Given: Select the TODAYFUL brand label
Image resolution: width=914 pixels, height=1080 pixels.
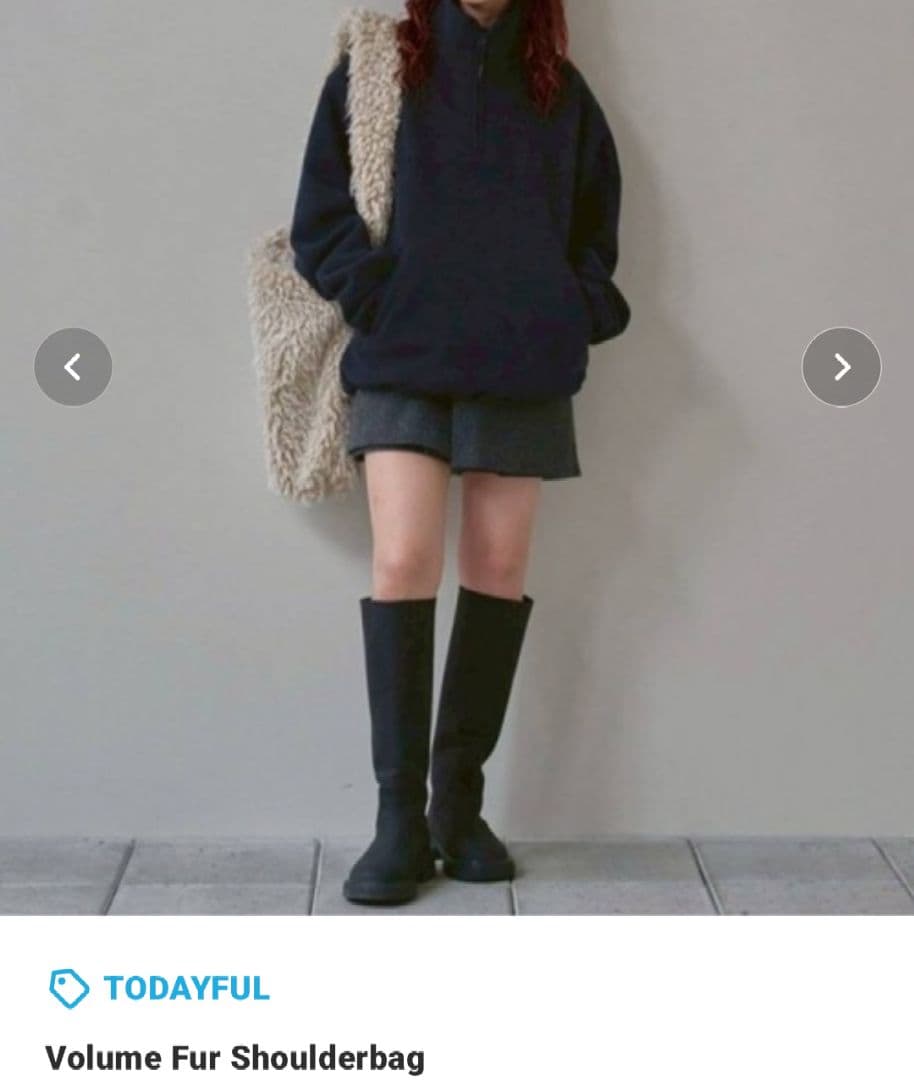Looking at the screenshot, I should [186, 989].
